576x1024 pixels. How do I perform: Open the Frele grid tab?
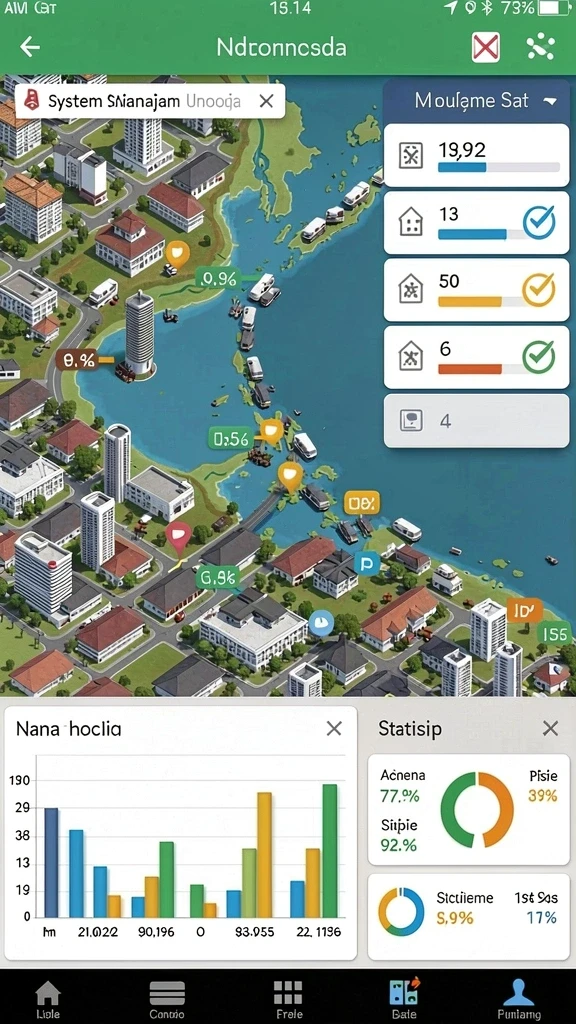pos(287,999)
